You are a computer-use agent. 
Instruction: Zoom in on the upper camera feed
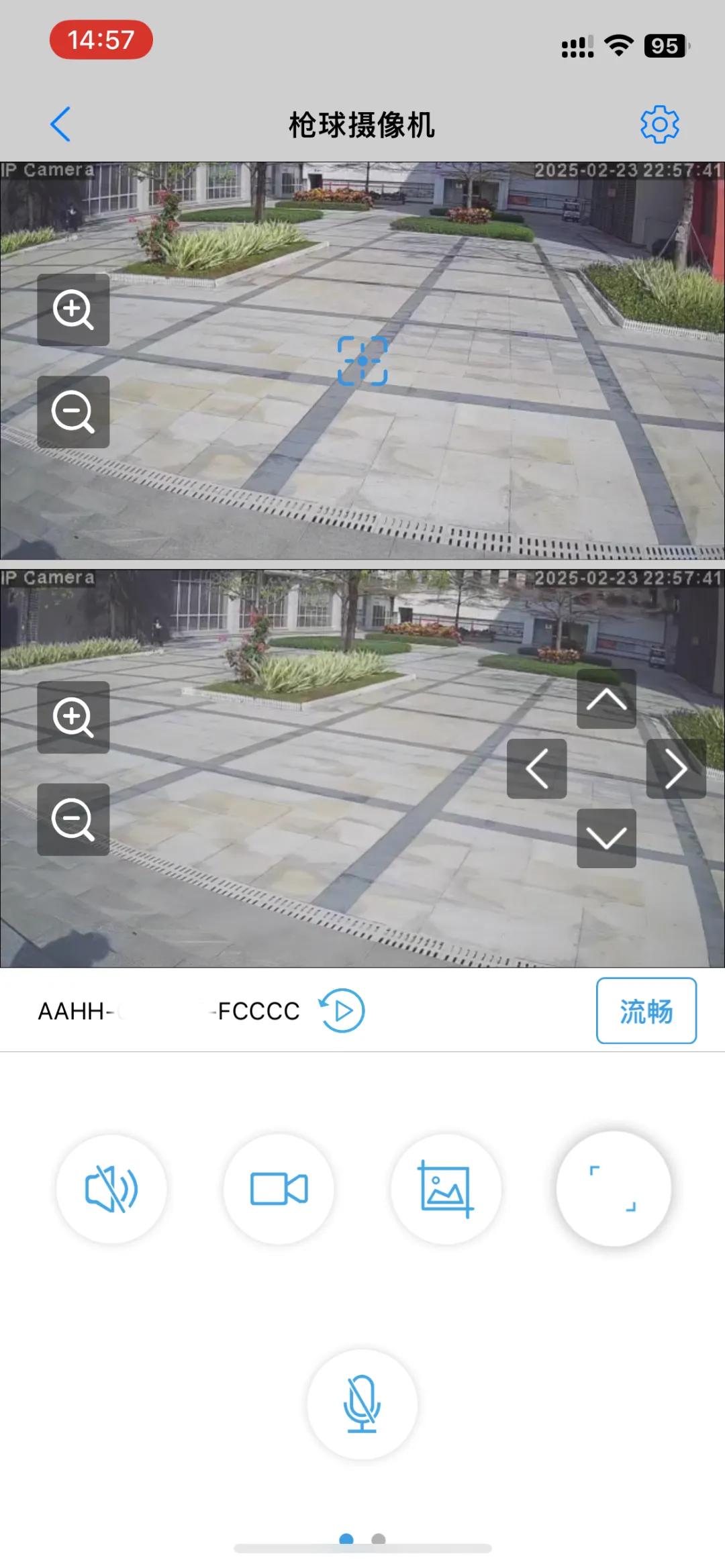coord(73,309)
